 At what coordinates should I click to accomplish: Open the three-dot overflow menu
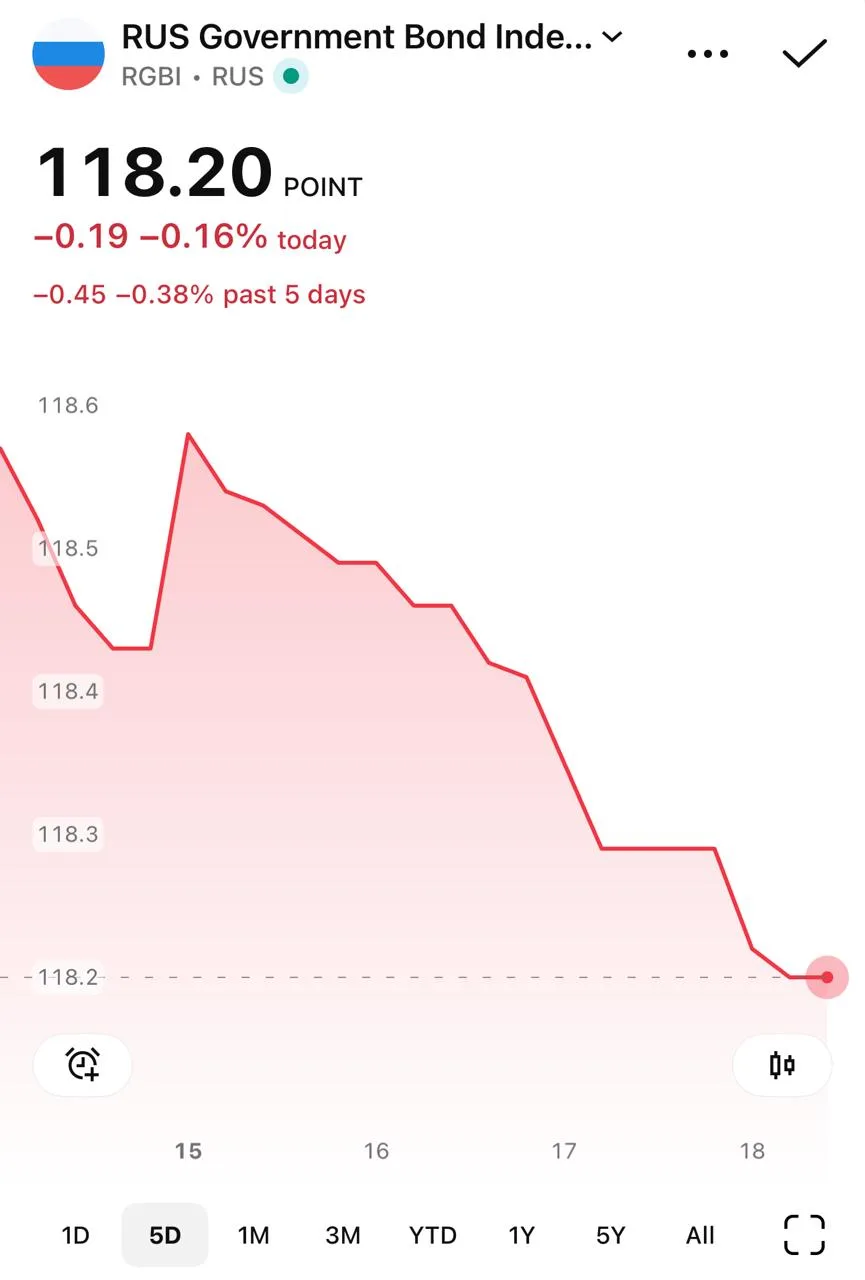pyautogui.click(x=708, y=54)
